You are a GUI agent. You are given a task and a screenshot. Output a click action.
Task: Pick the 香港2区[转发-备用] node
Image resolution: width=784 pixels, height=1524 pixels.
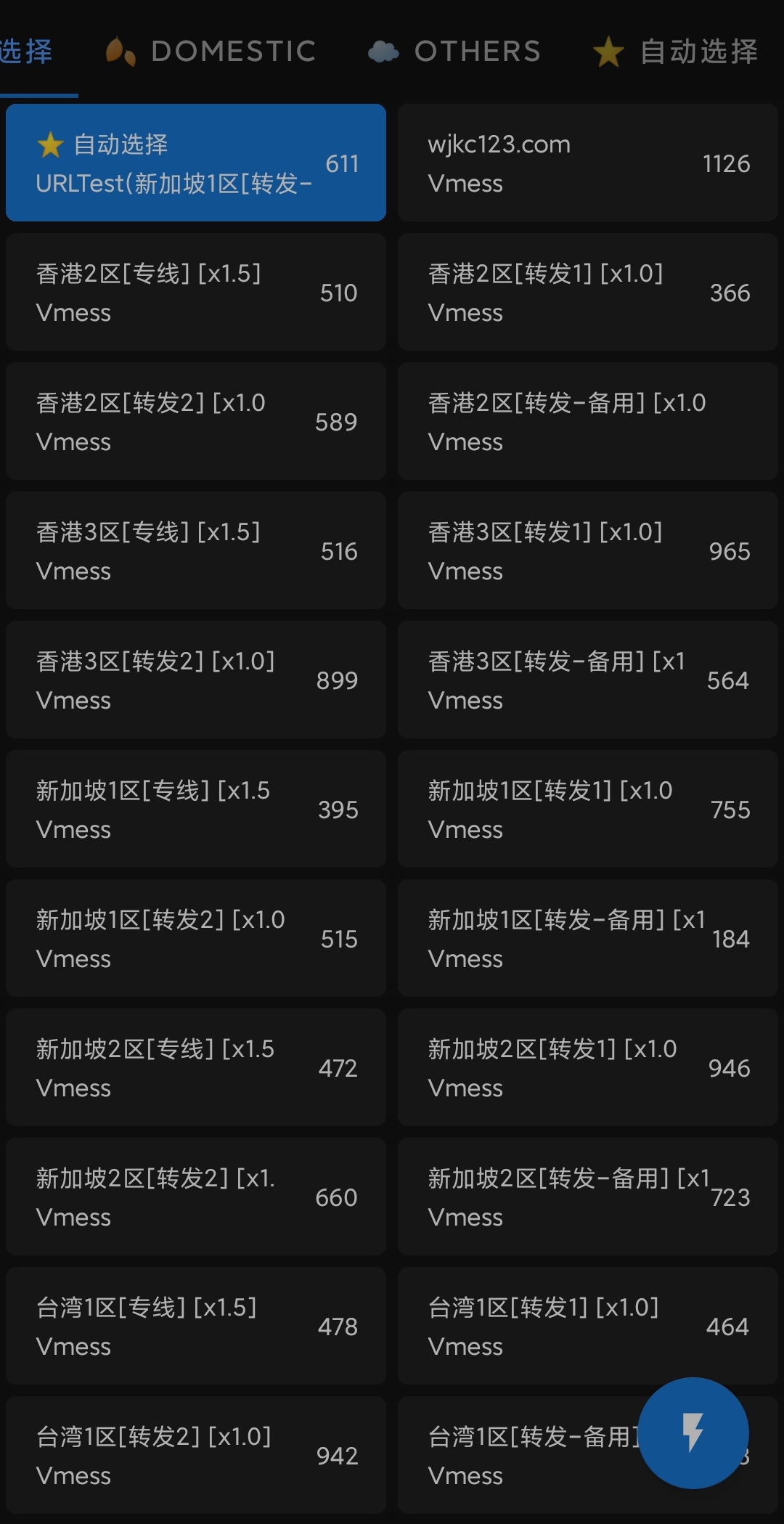588,421
